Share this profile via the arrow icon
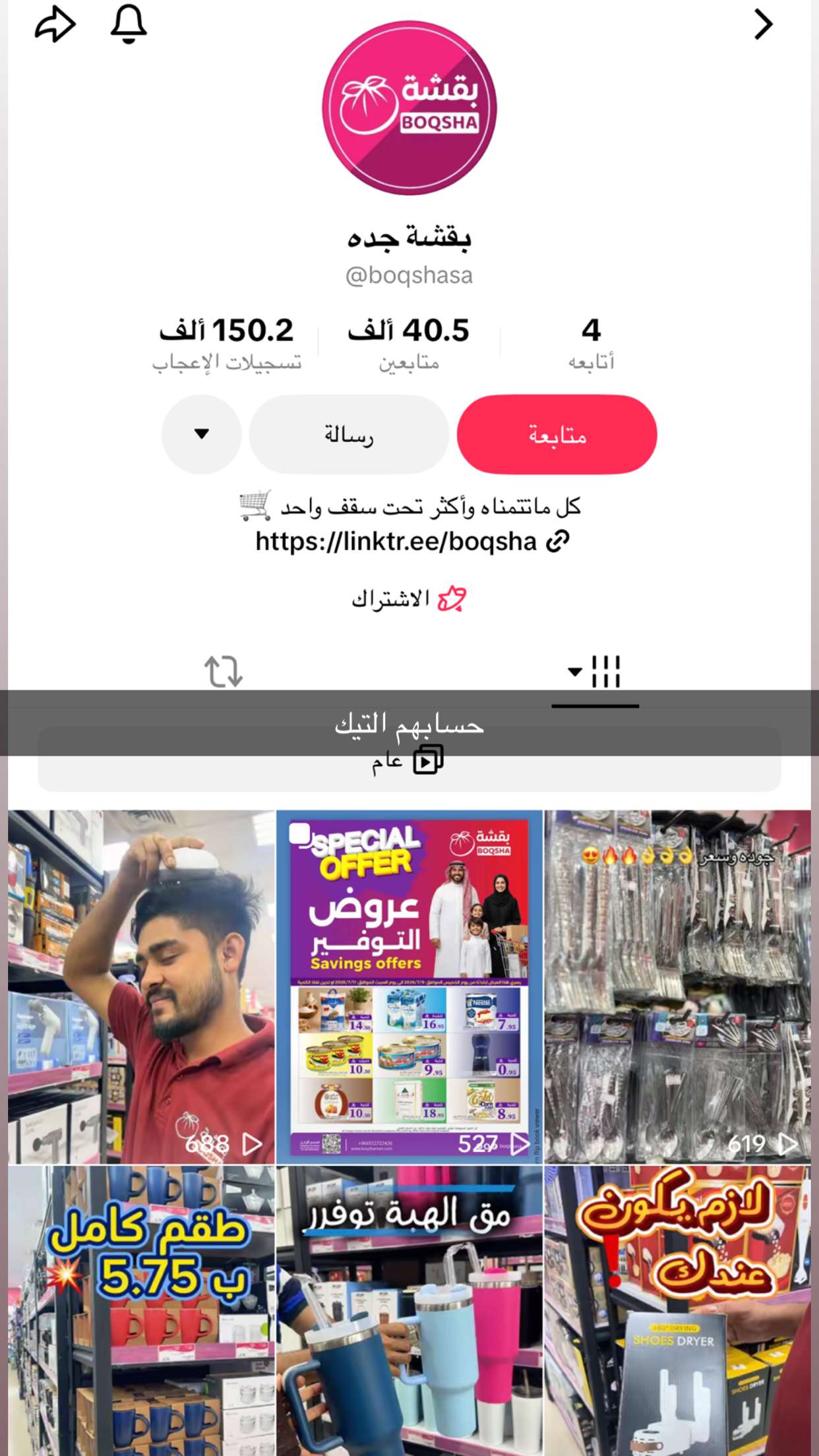 pyautogui.click(x=55, y=24)
